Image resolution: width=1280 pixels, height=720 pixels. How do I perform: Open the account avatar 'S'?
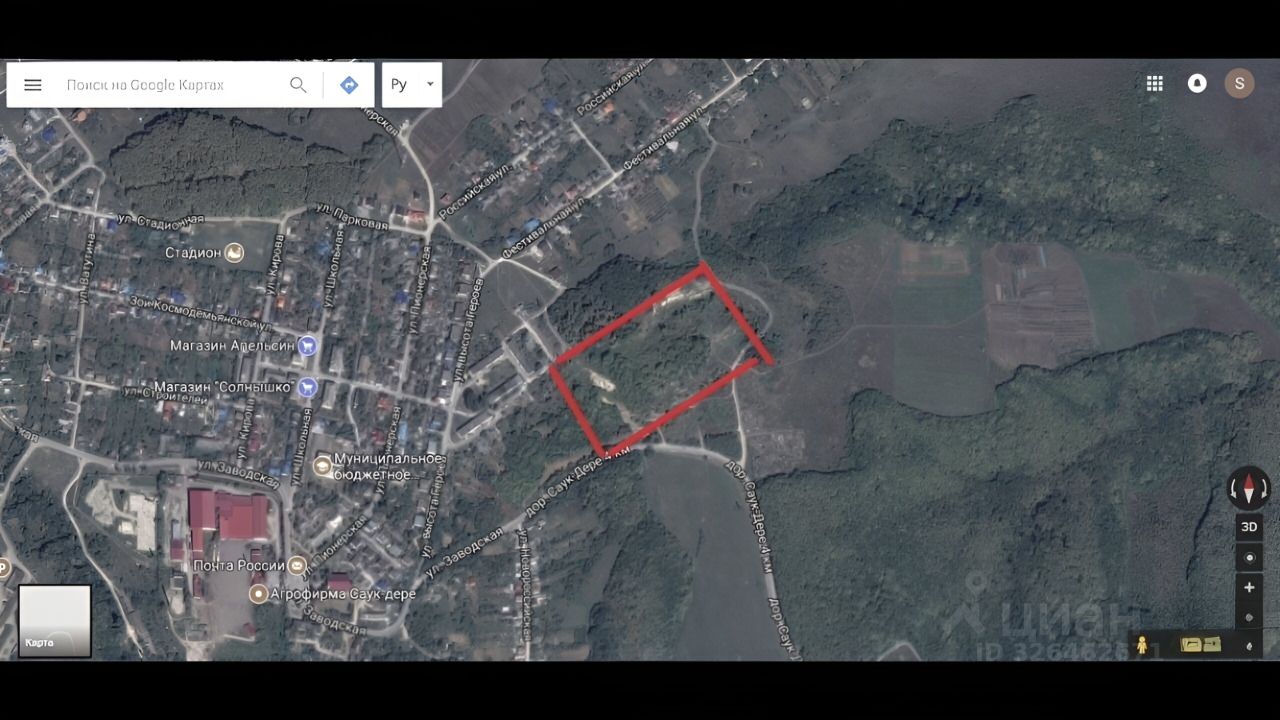pyautogui.click(x=1239, y=84)
